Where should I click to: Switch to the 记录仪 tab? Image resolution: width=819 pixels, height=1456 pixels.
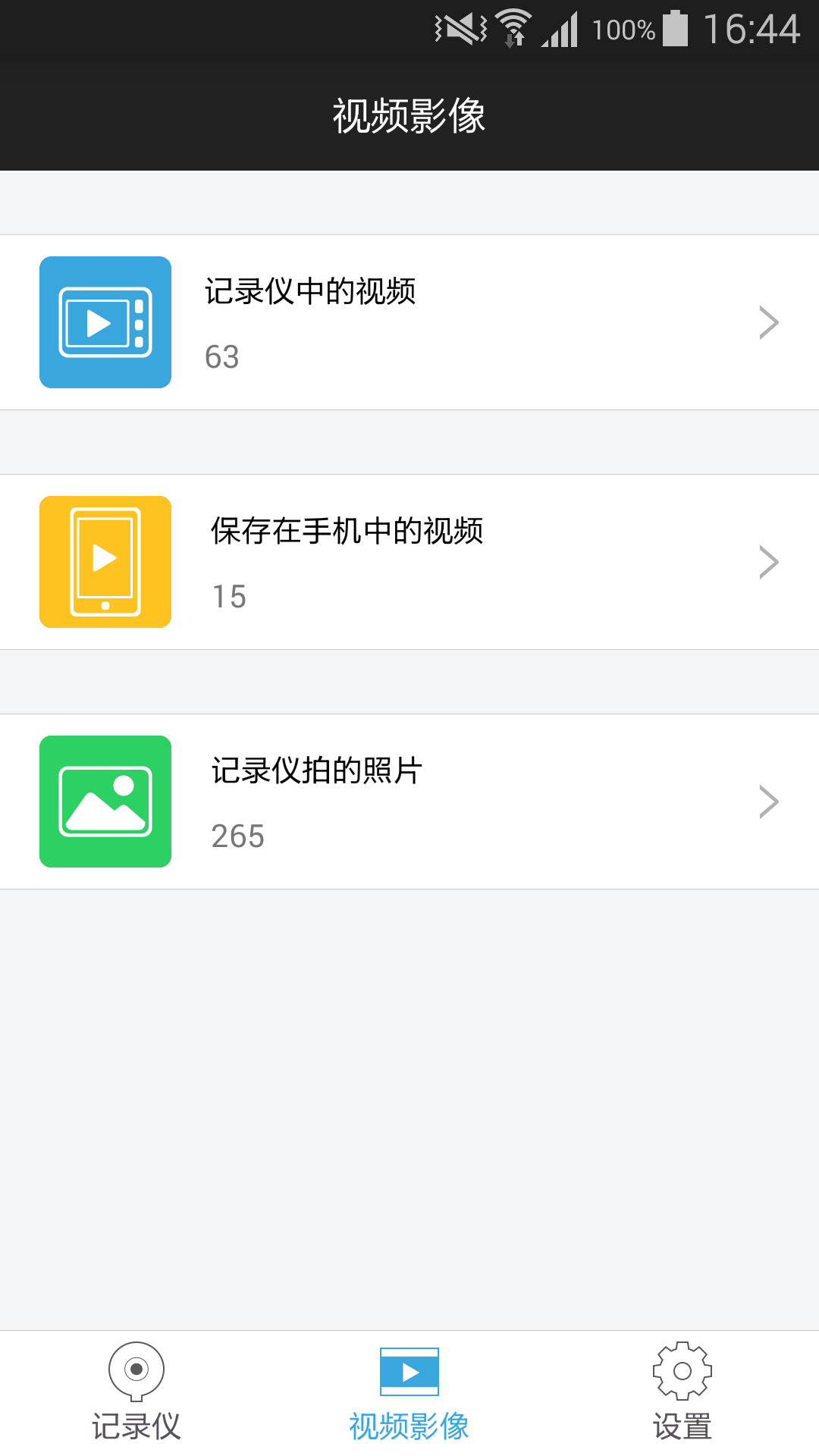[136, 1392]
